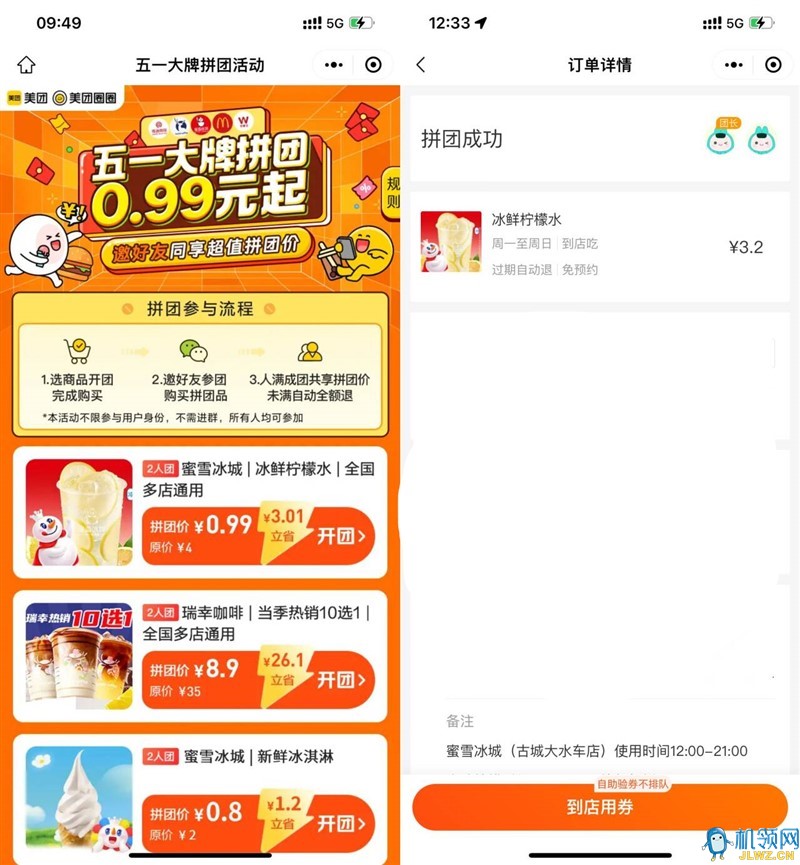Start 开团 for 冰鲜柠檬水 at ¥0.99

coord(341,536)
